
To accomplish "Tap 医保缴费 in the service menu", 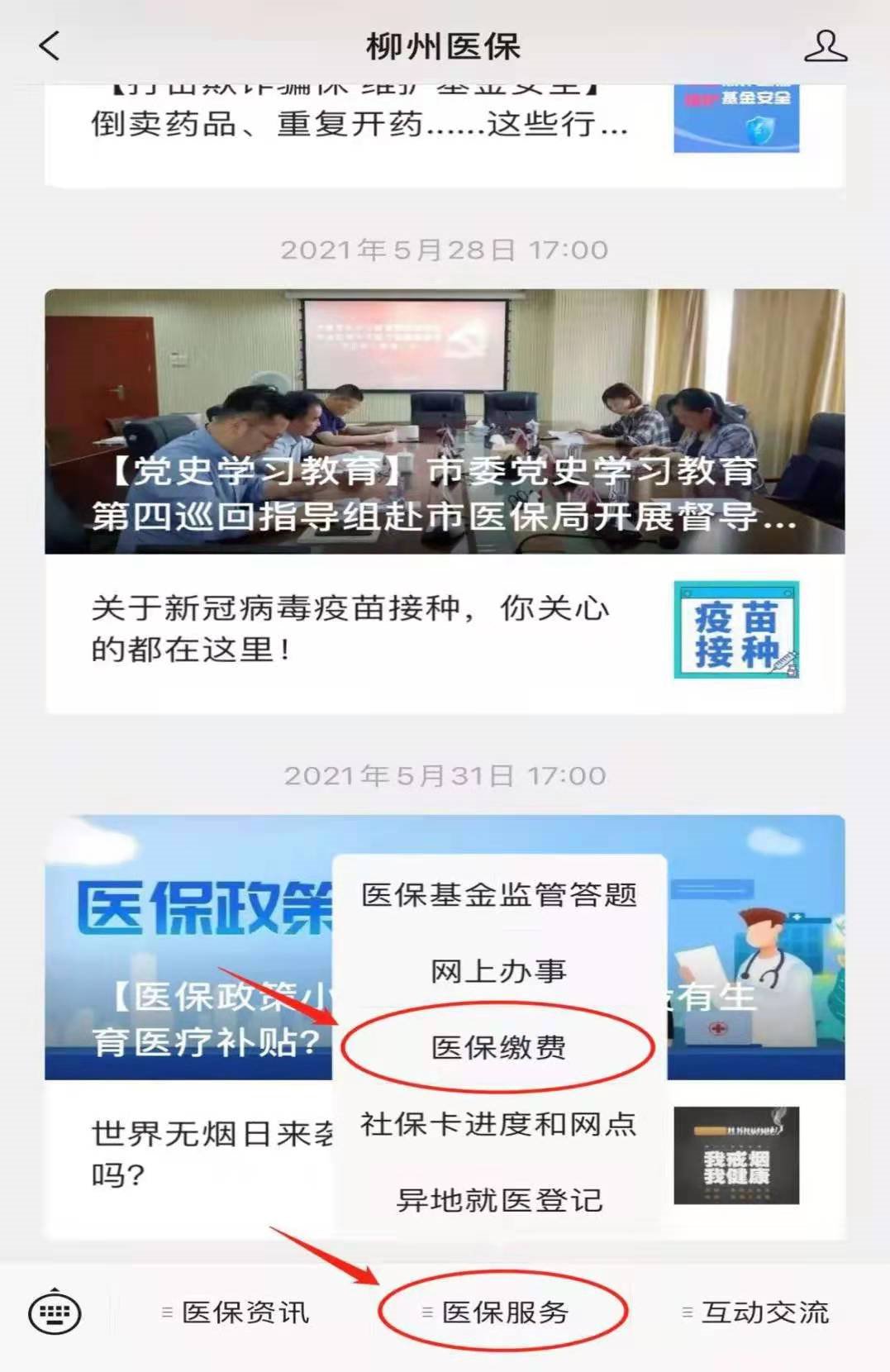I will tap(499, 1048).
